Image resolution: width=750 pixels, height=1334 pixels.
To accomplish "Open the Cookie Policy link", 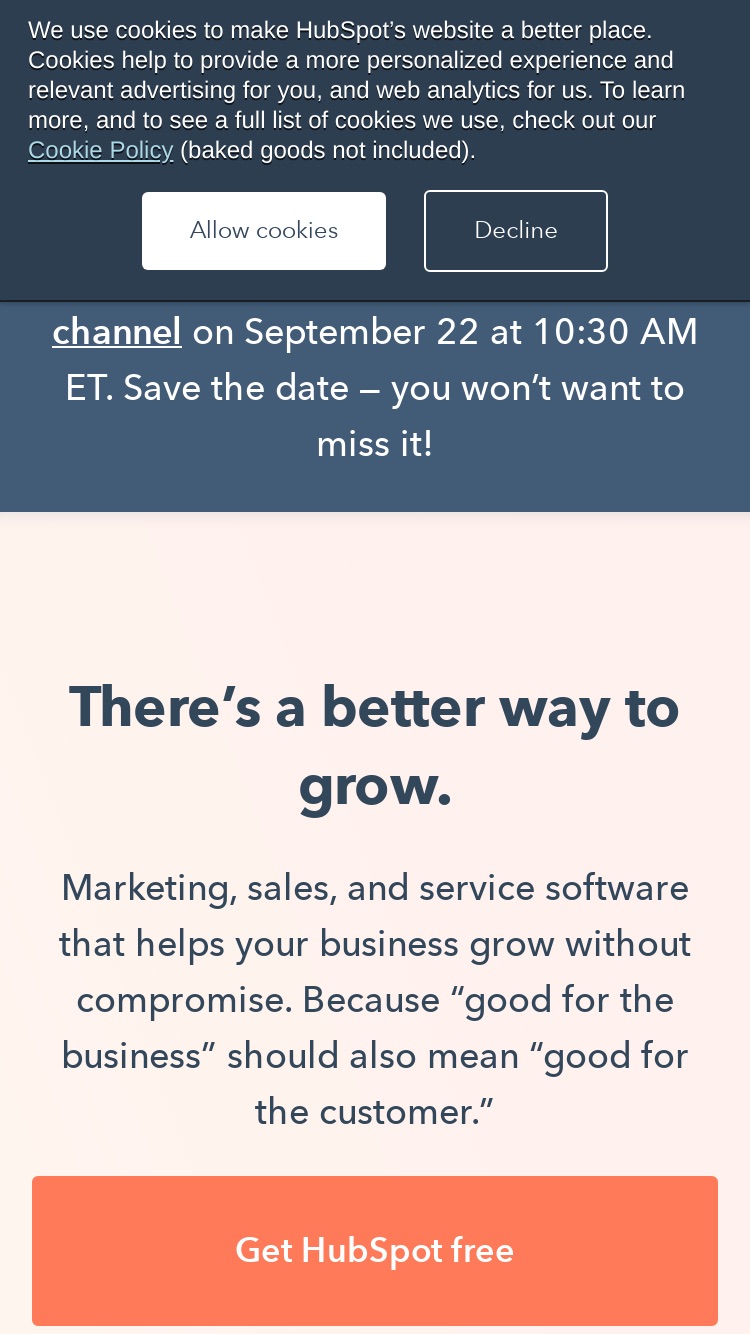I will [100, 150].
